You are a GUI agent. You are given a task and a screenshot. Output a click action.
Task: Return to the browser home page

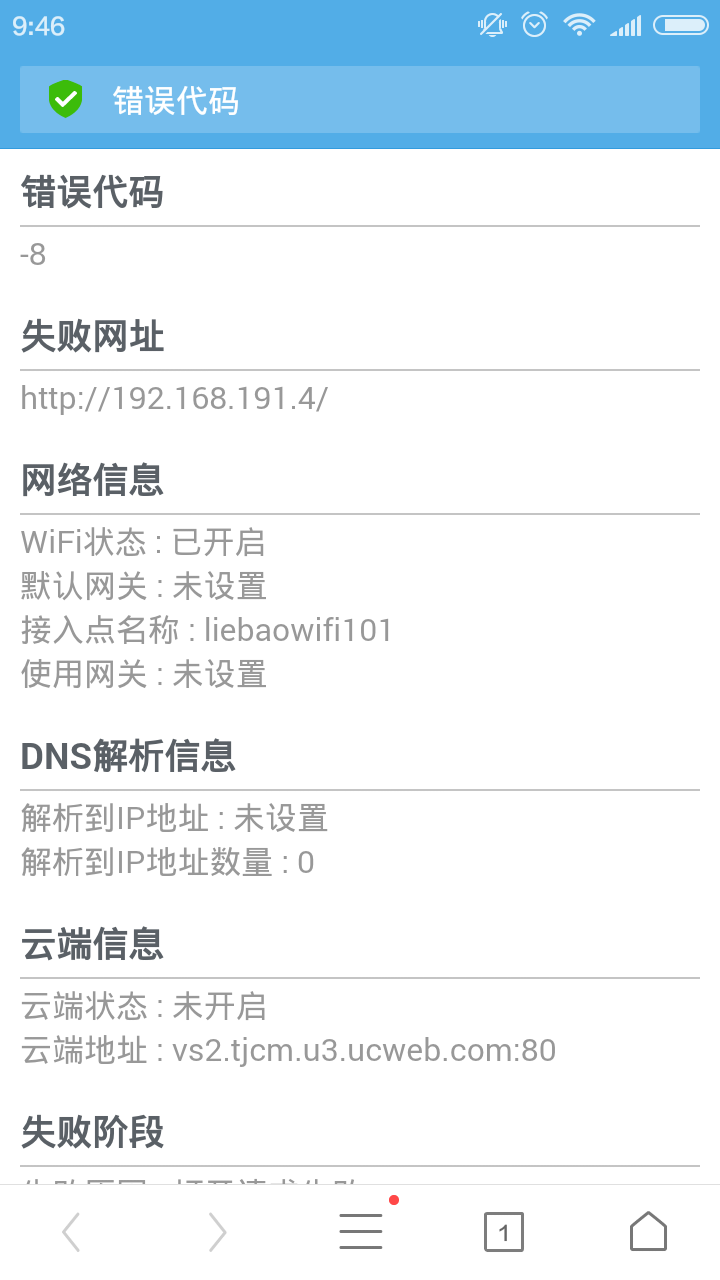coord(648,1231)
